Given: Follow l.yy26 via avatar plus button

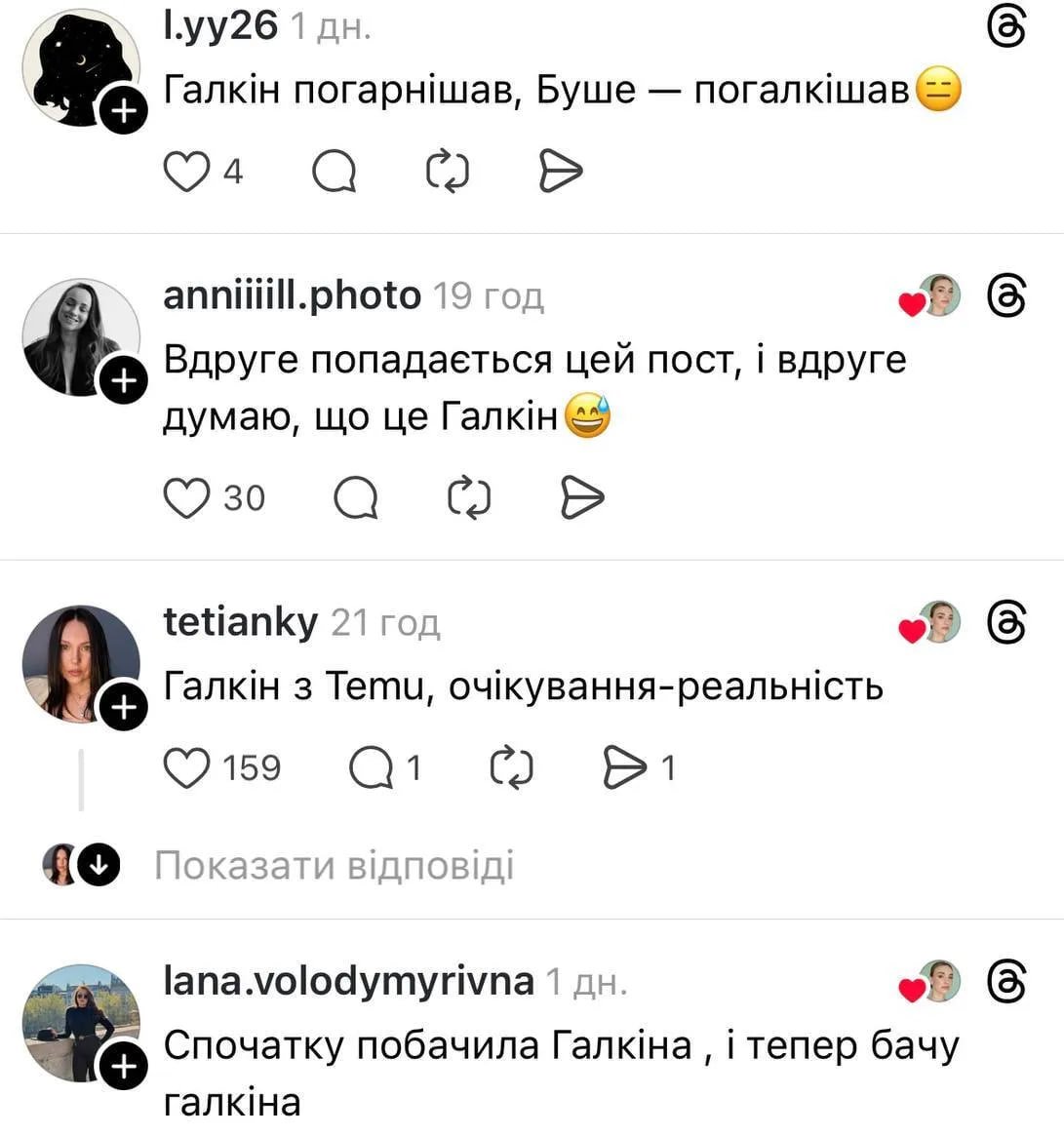Looking at the screenshot, I should click(x=123, y=113).
